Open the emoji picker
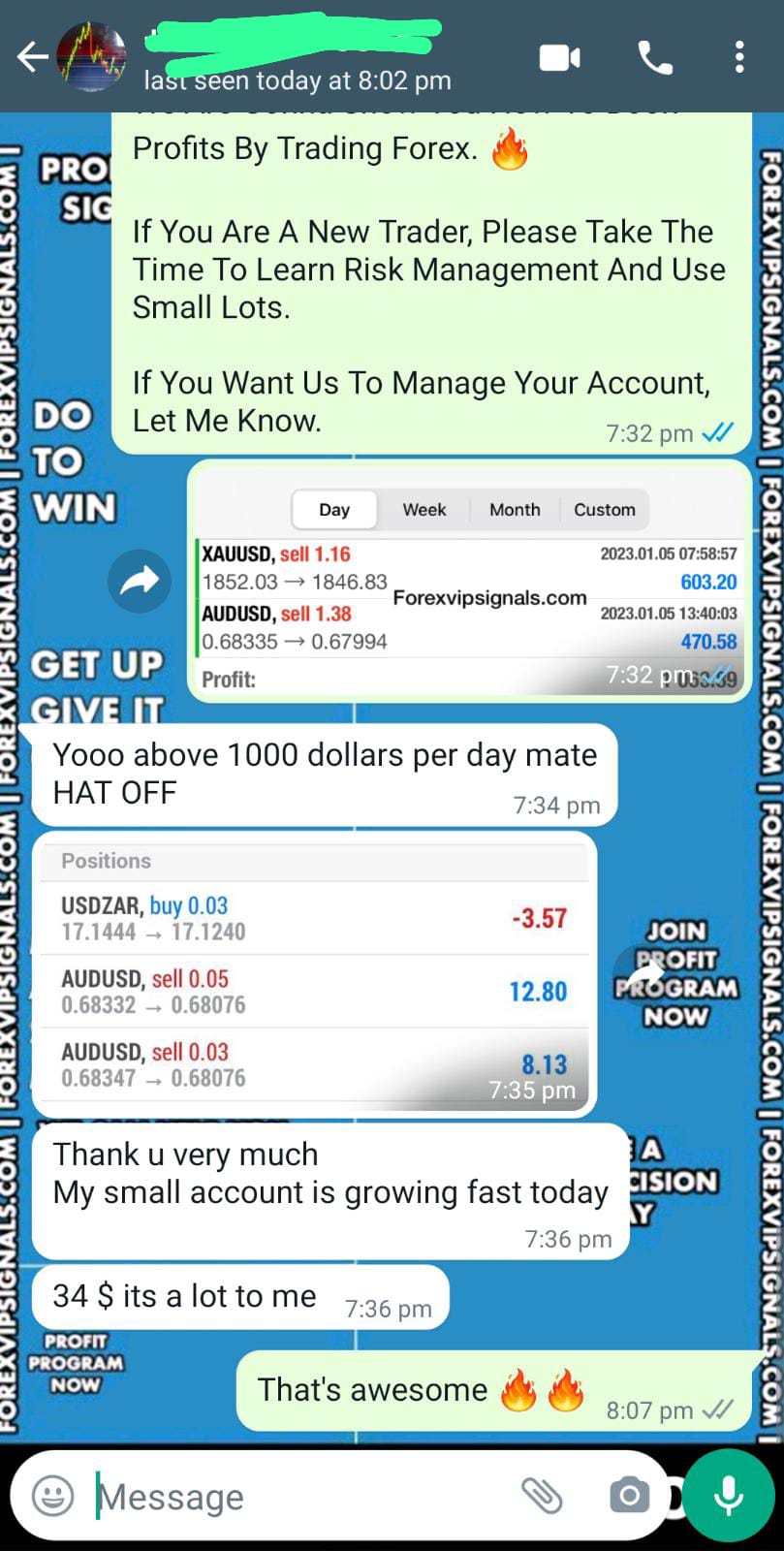784x1551 pixels. coord(53,1496)
